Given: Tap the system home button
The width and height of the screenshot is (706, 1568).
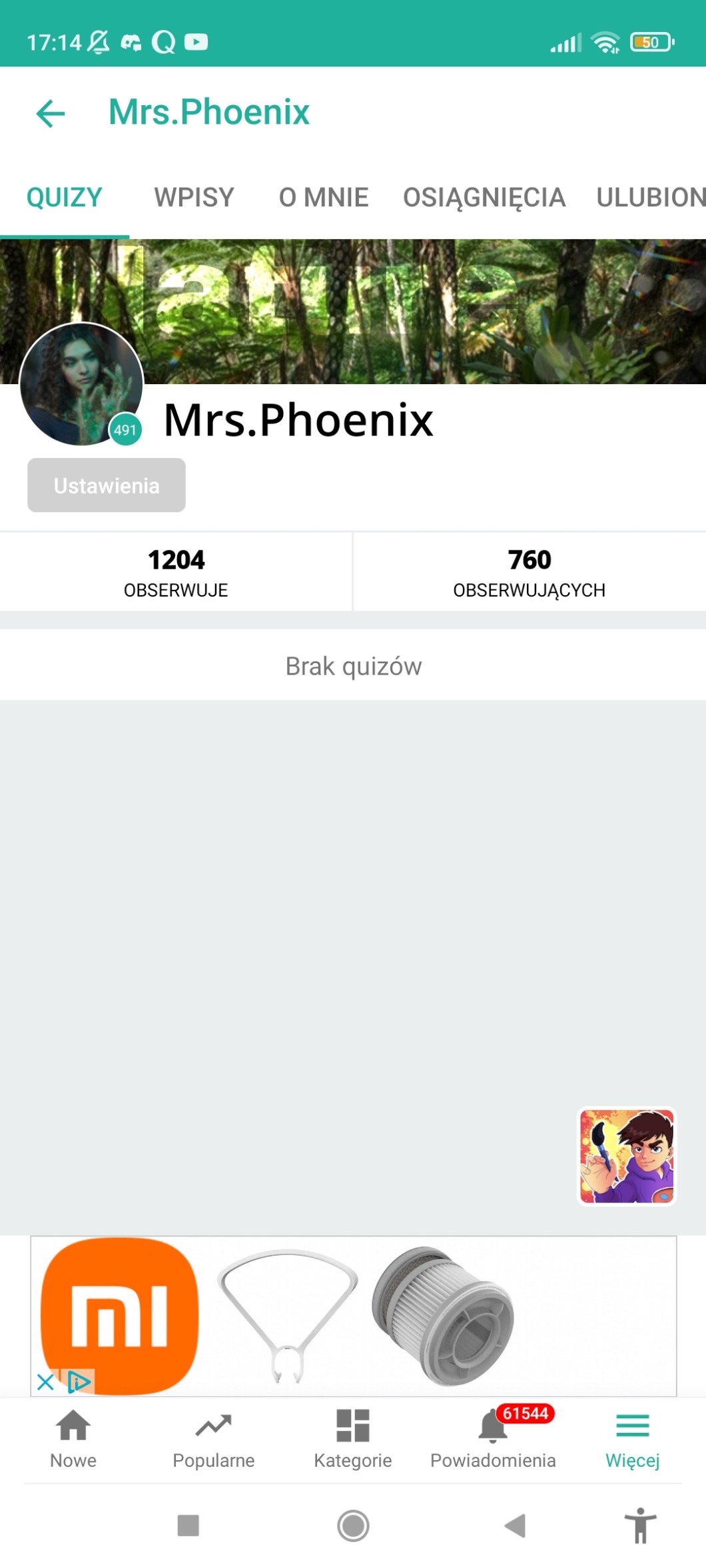Looking at the screenshot, I should coord(353,1525).
